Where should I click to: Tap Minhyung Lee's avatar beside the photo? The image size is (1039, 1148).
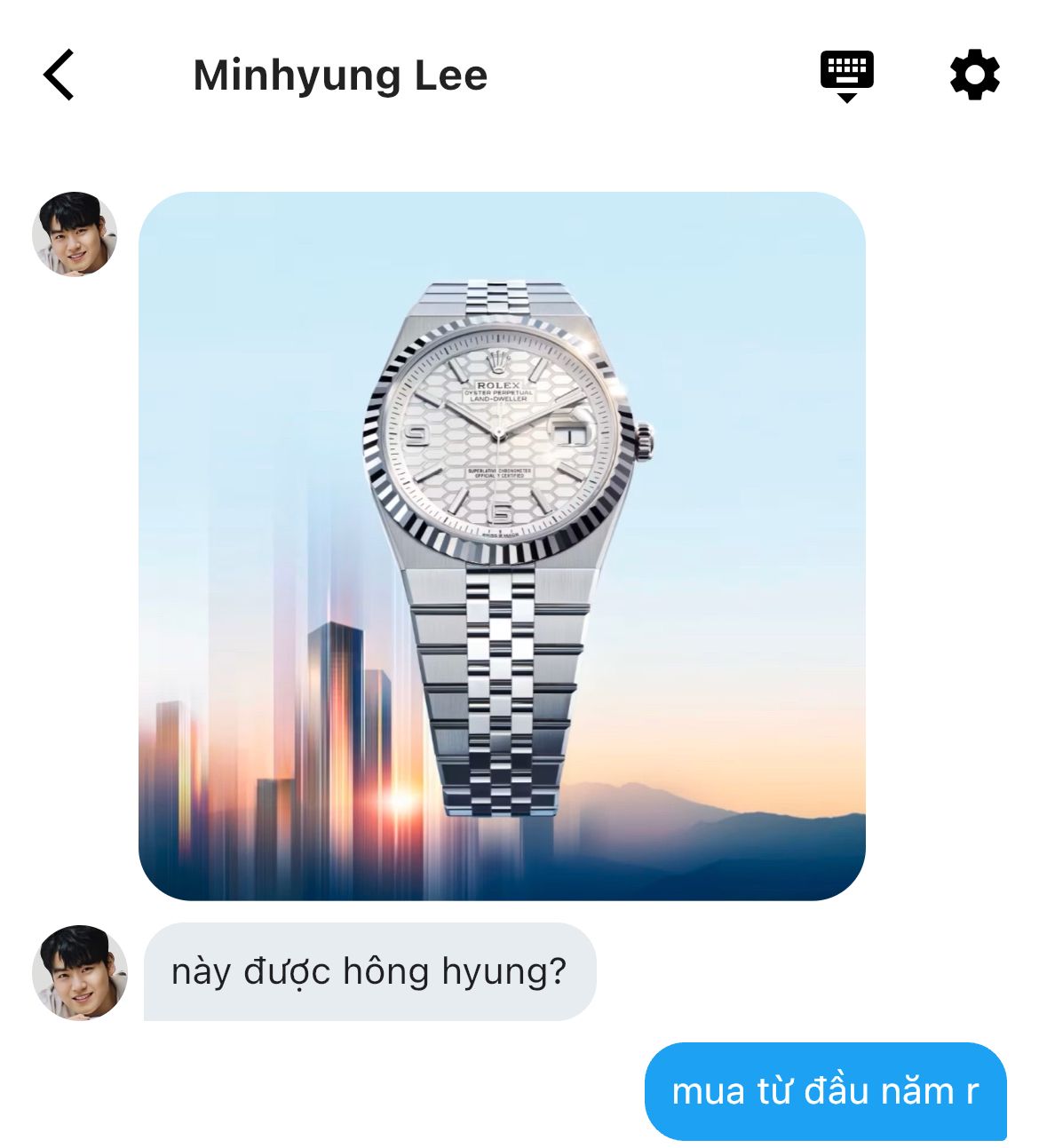click(75, 234)
